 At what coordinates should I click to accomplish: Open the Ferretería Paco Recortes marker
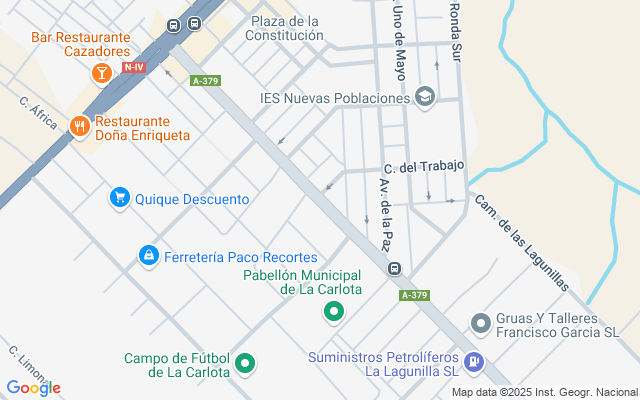pyautogui.click(x=149, y=257)
